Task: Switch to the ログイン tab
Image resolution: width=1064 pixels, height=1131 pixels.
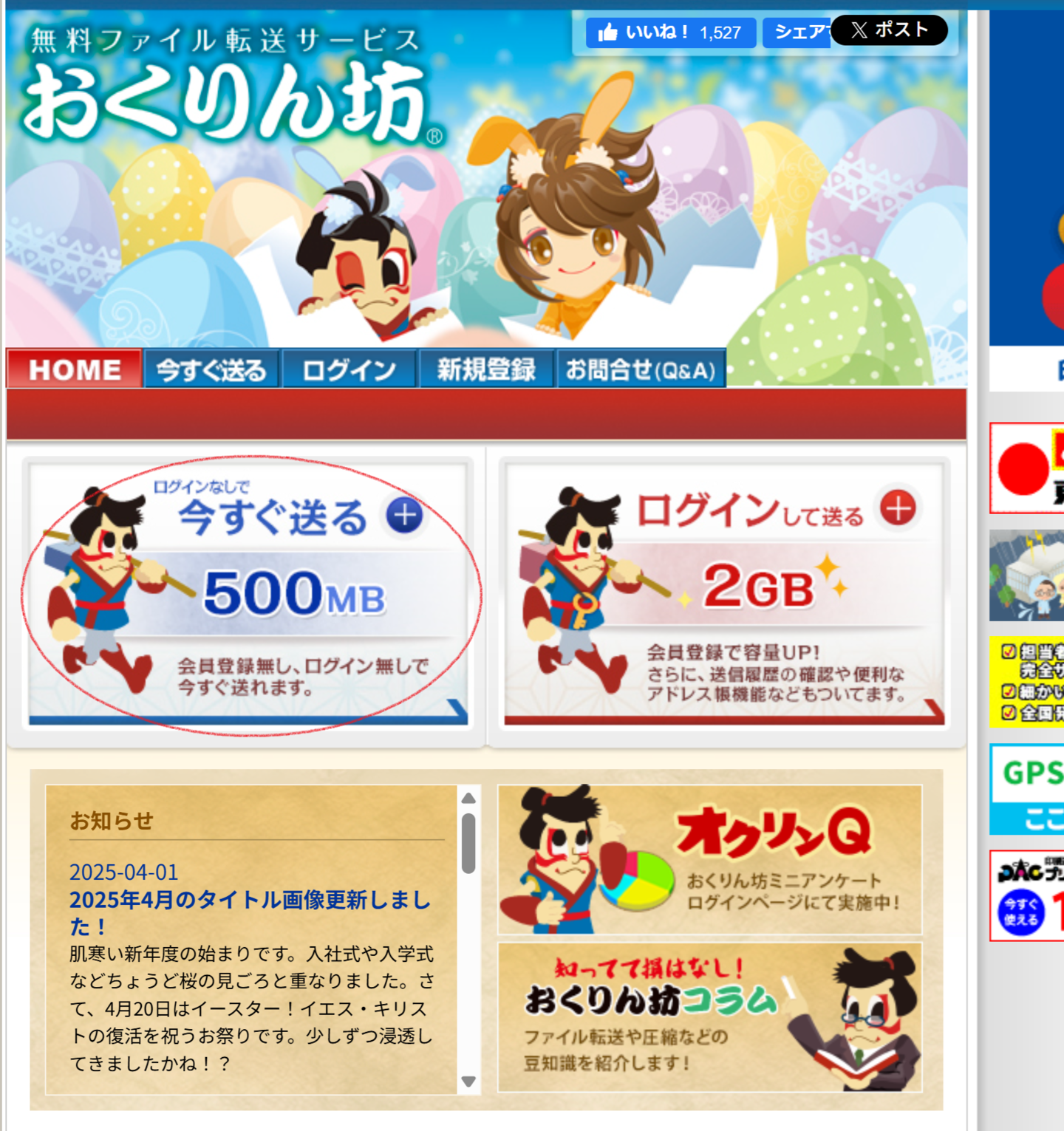Action: pos(349,369)
